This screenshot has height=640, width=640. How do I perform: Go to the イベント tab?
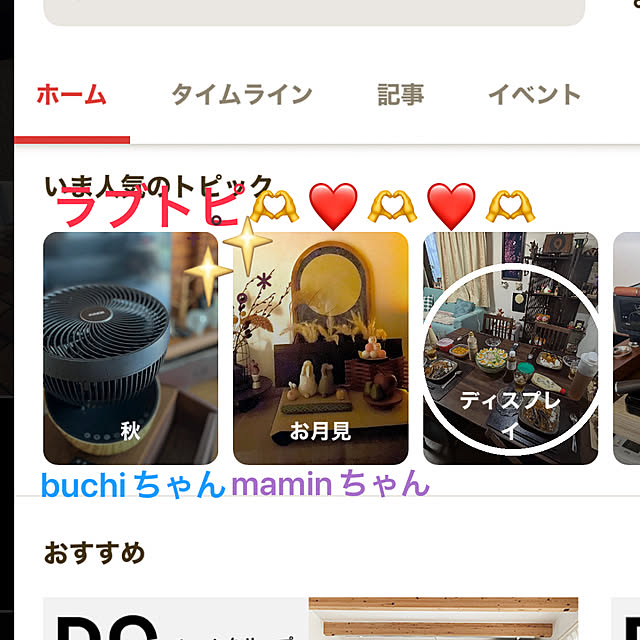pos(534,95)
